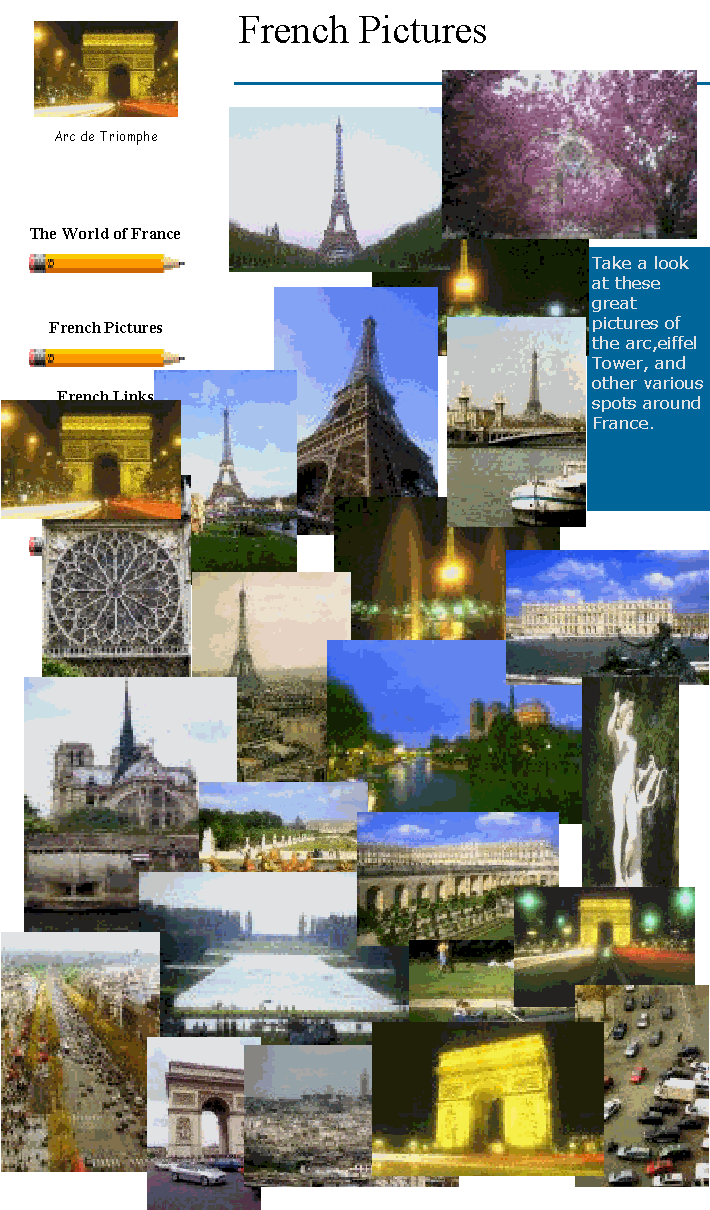This screenshot has height=1210, width=710.
Task: Open The World of France page
Action: coord(105,234)
